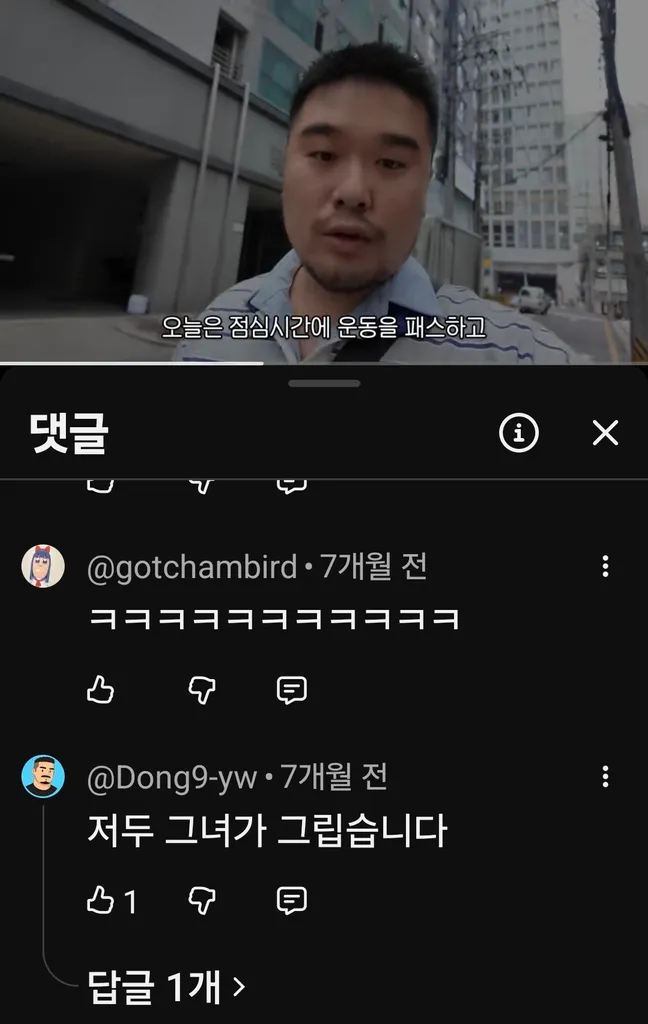Reply to @gotchambird's comment
Image resolution: width=648 pixels, height=1024 pixels.
pyautogui.click(x=291, y=690)
